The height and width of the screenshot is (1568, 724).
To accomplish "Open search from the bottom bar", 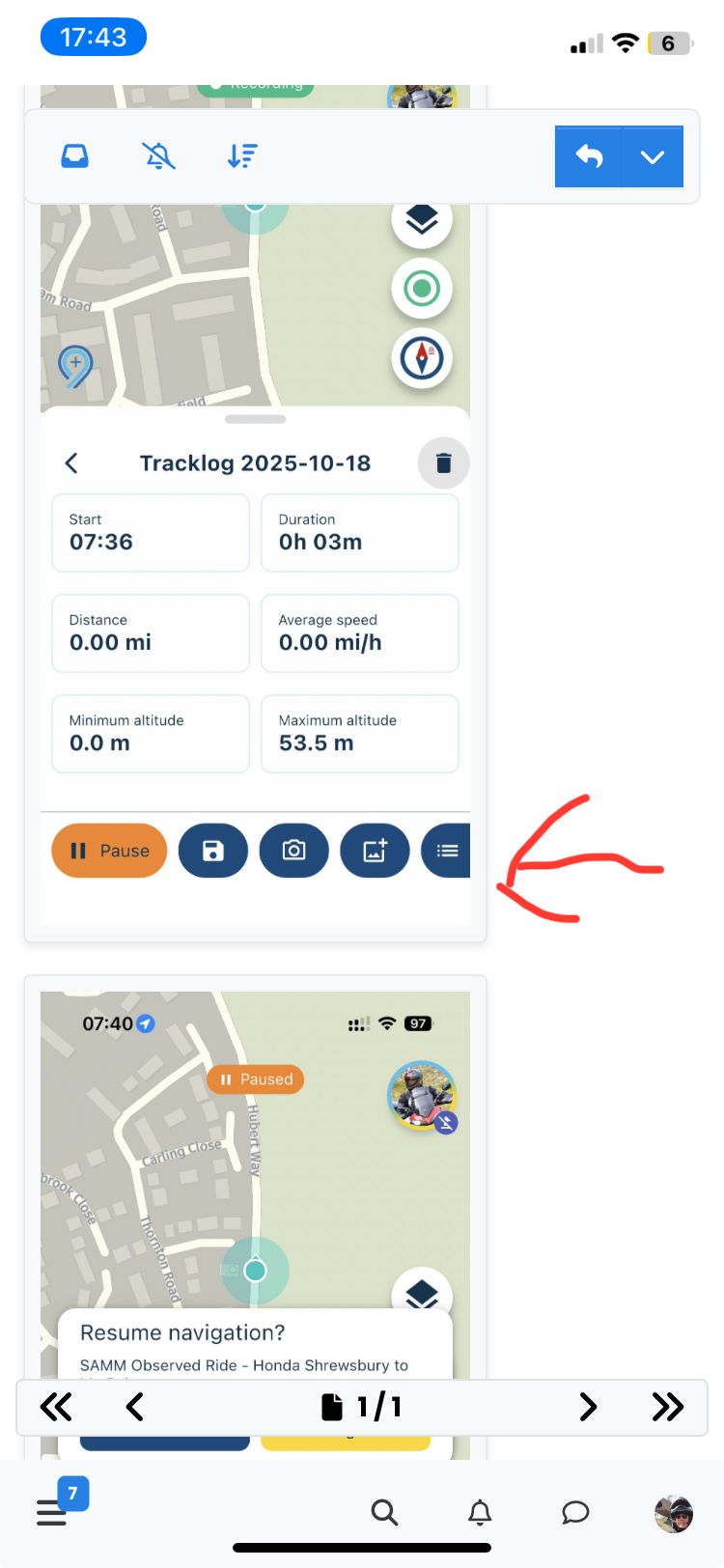I will pos(384,1512).
